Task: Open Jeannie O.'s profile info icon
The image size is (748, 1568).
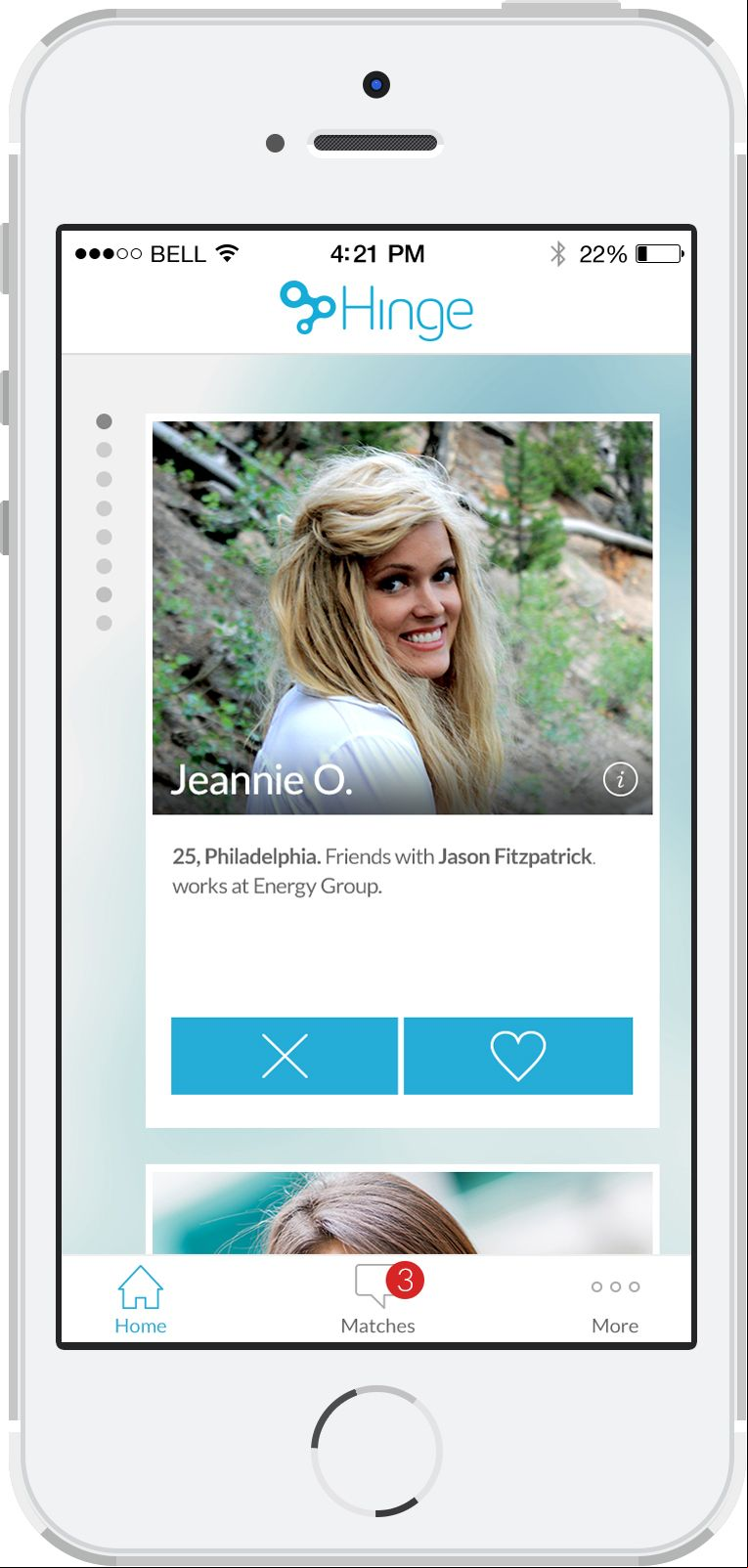Action: (620, 779)
